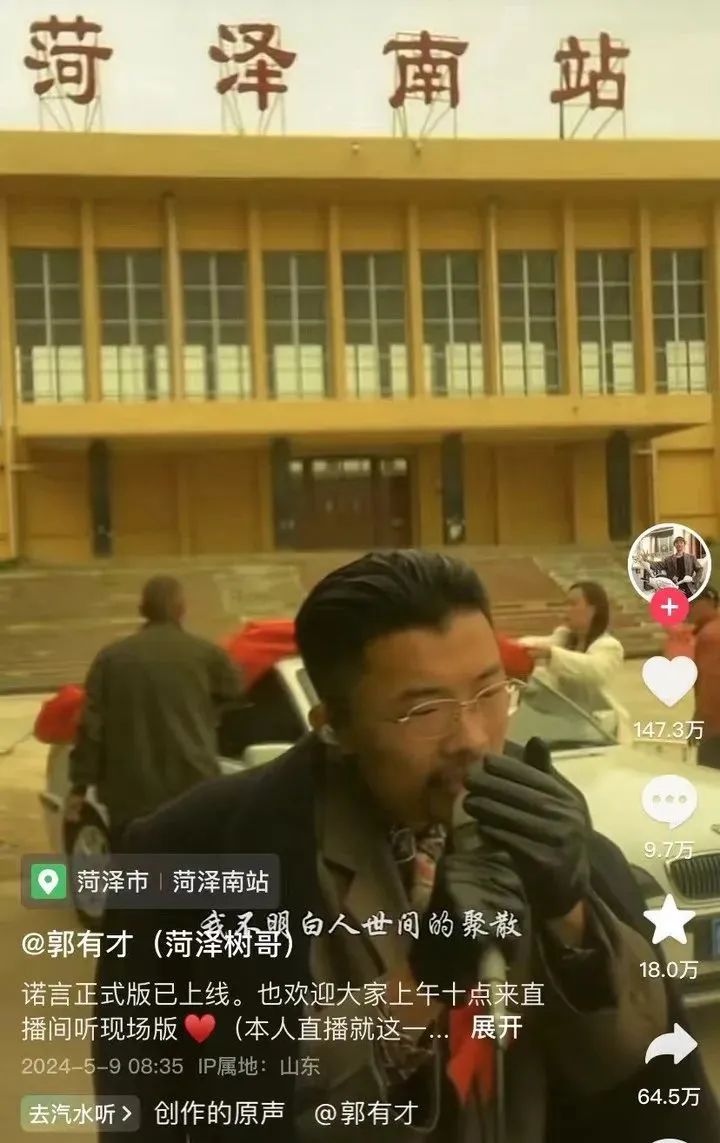Image resolution: width=720 pixels, height=1143 pixels.
Task: Add the video to favorites with the star
Action: (668, 920)
